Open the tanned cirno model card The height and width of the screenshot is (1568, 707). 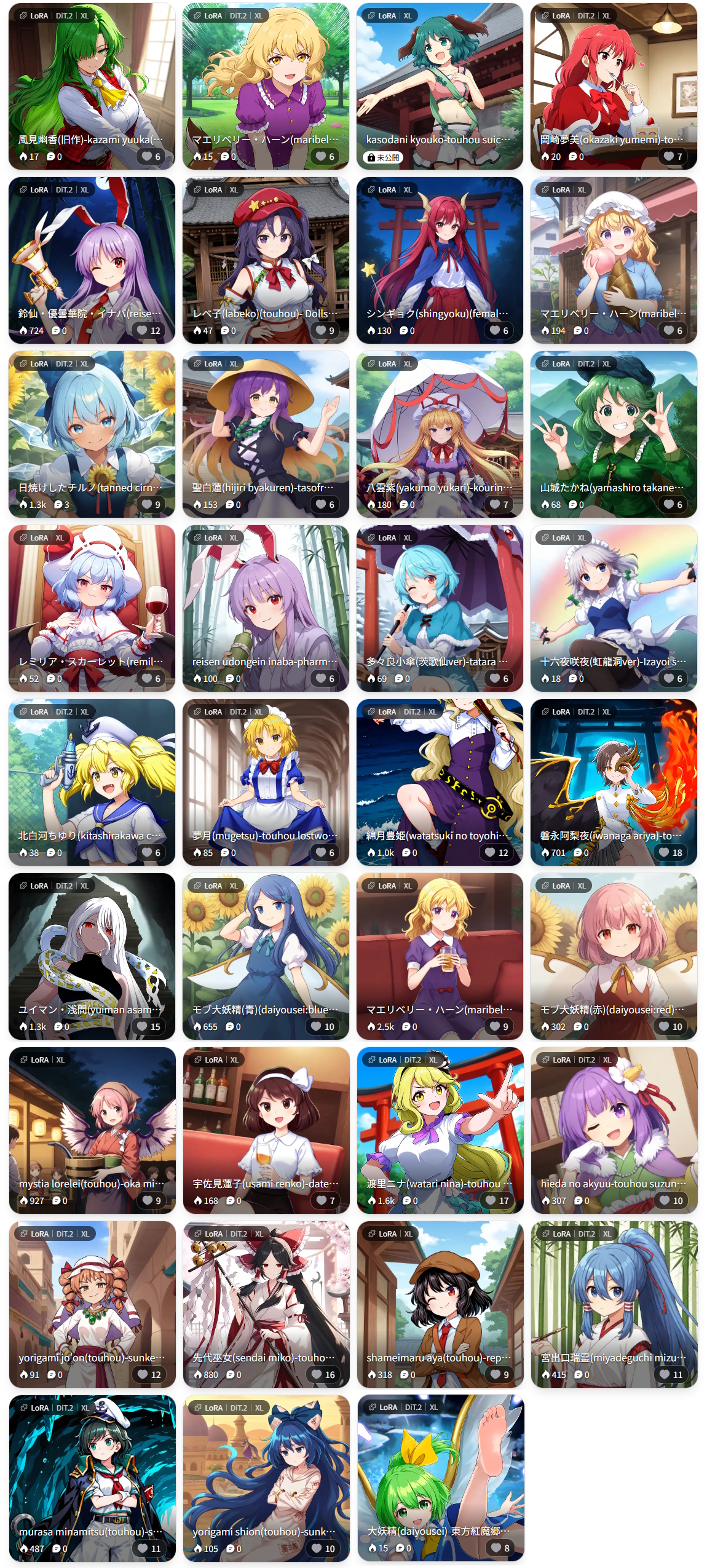pyautogui.click(x=92, y=434)
